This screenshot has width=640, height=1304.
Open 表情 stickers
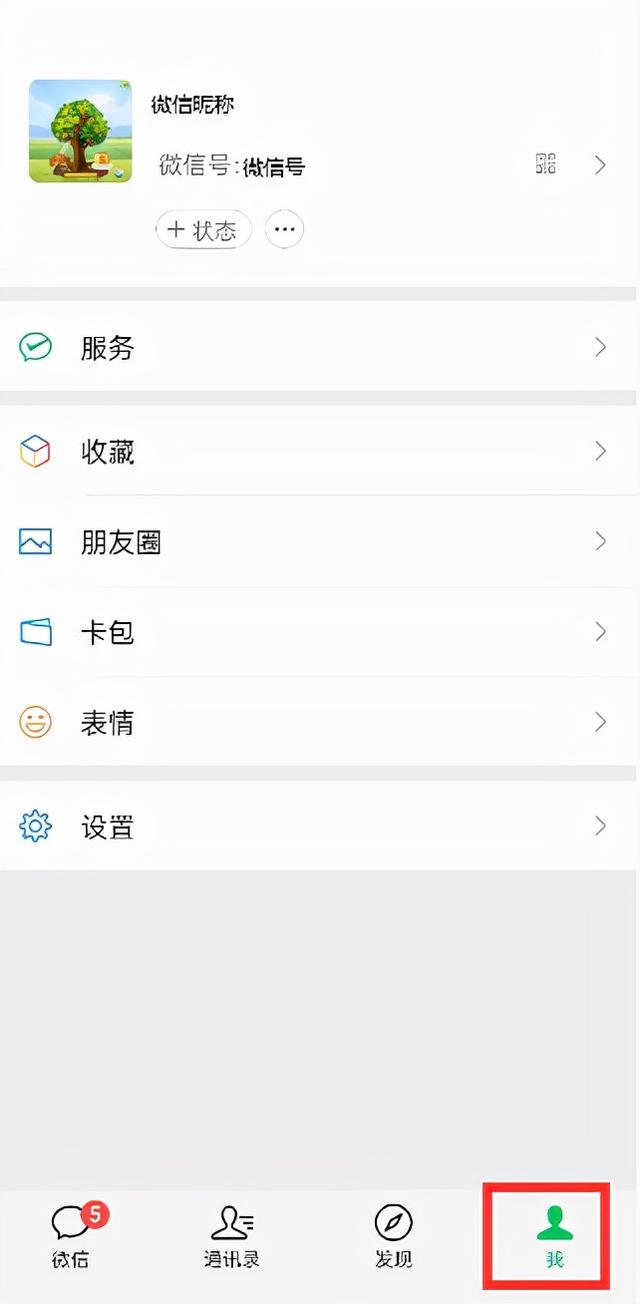tap(320, 722)
